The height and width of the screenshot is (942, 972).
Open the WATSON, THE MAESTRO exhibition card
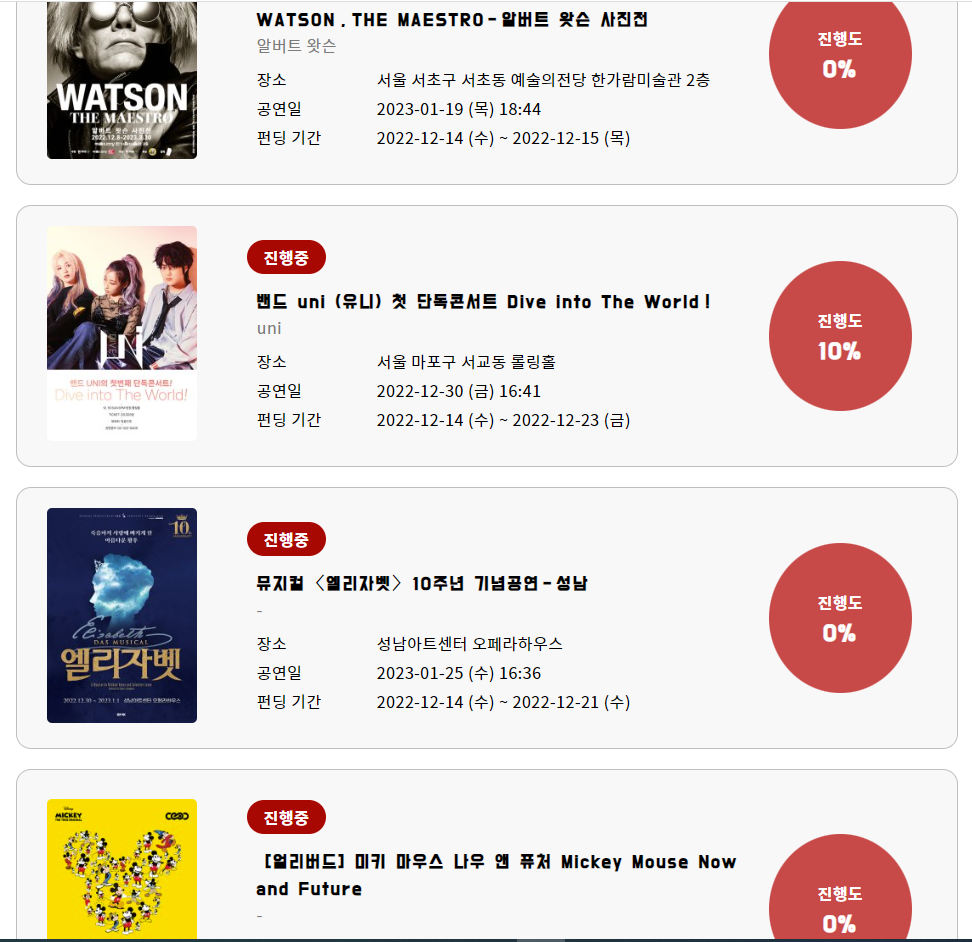[452, 20]
